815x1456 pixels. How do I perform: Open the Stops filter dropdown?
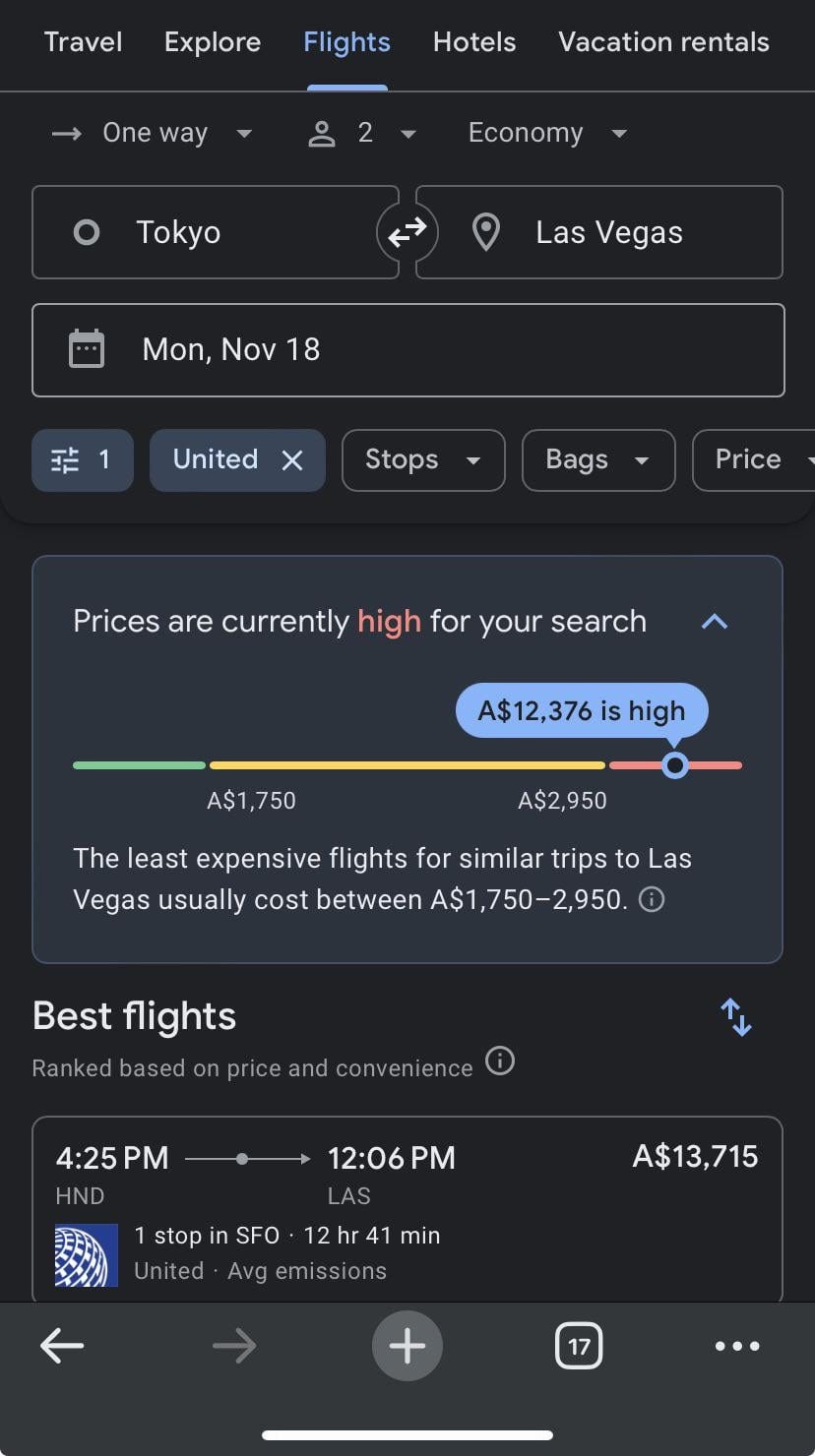[422, 459]
